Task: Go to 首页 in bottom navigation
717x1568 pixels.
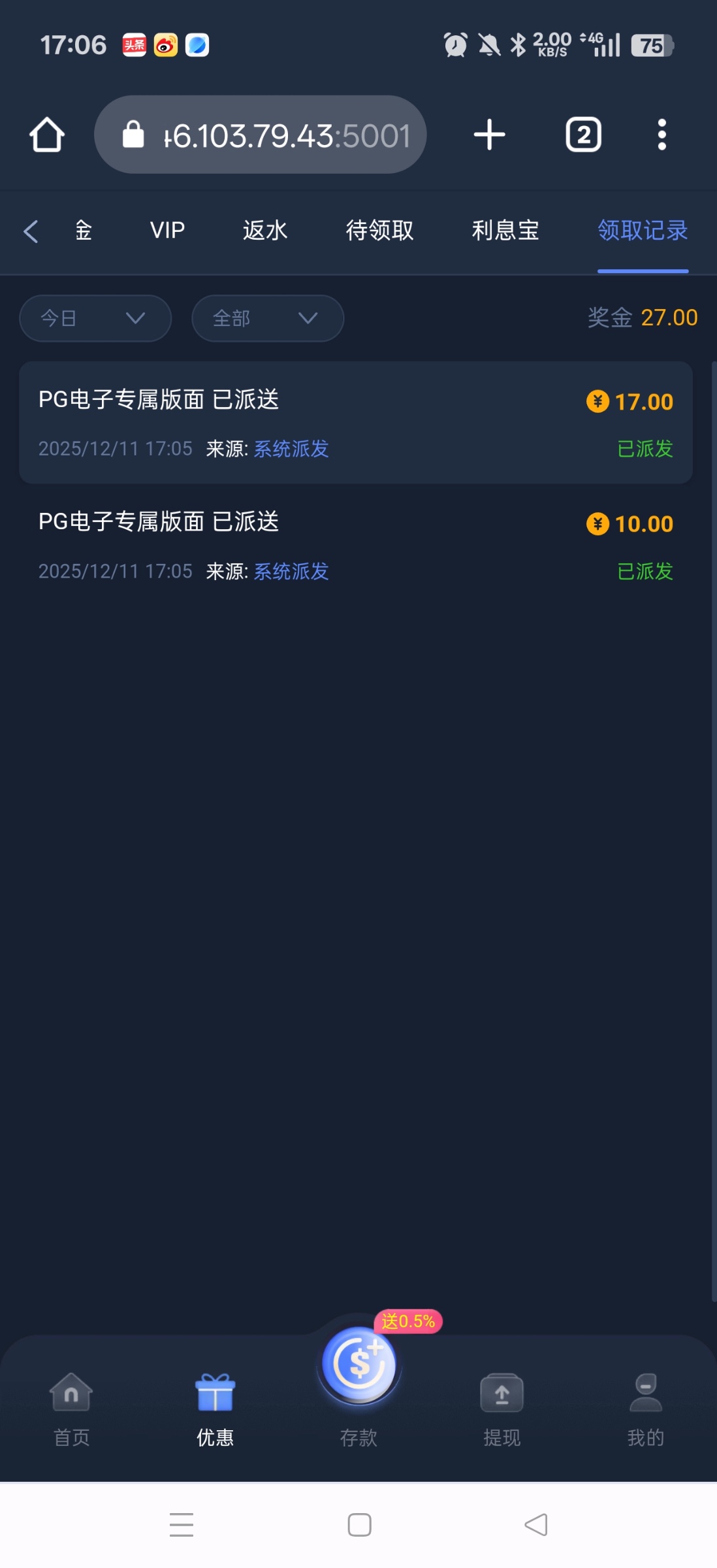Action: [x=71, y=1409]
